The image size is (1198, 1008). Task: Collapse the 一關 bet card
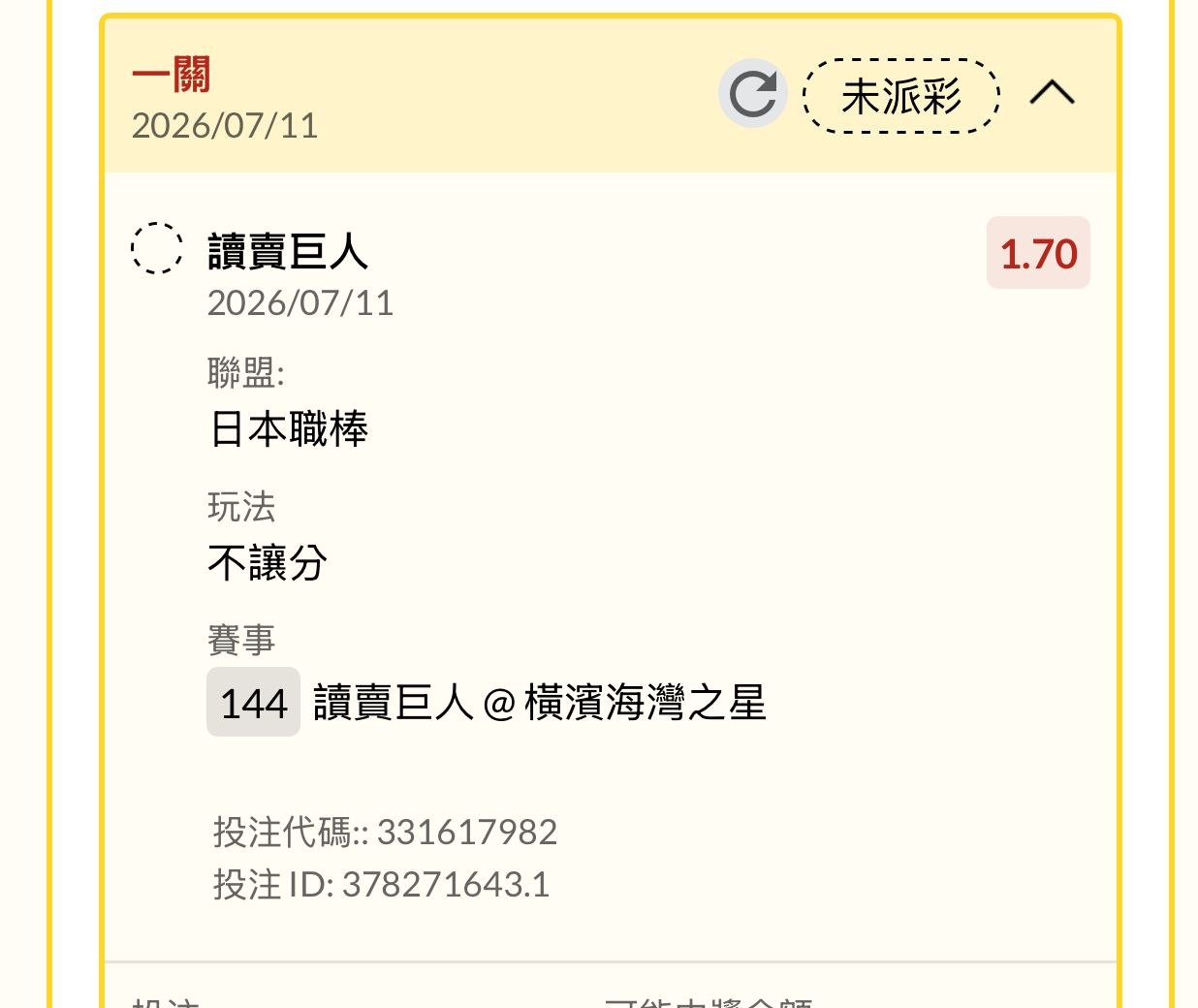1053,93
